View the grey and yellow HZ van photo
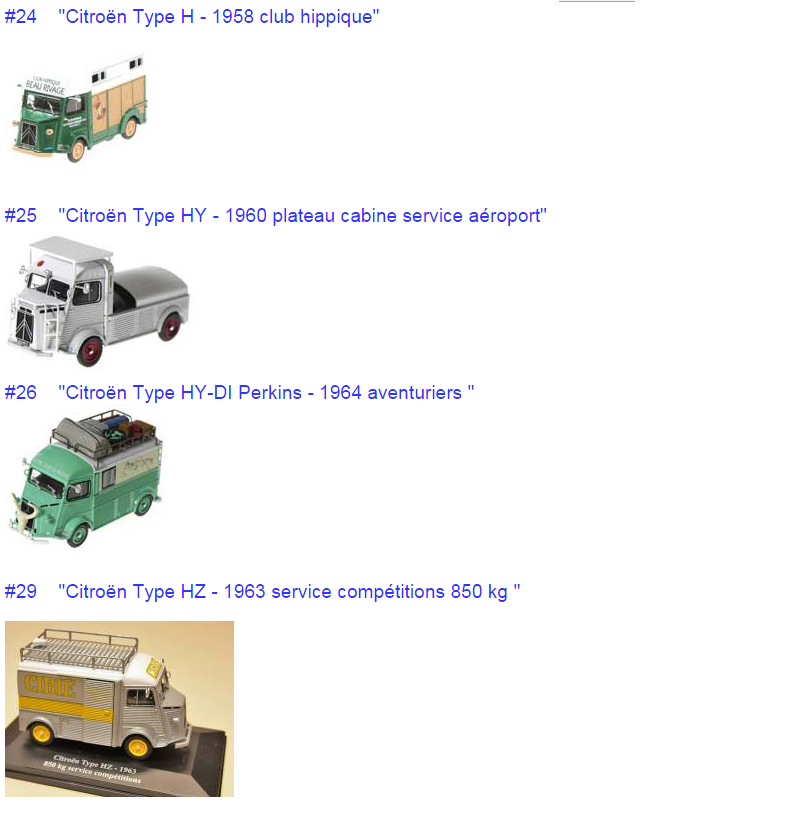Viewport: 800px width, 815px height. point(119,708)
